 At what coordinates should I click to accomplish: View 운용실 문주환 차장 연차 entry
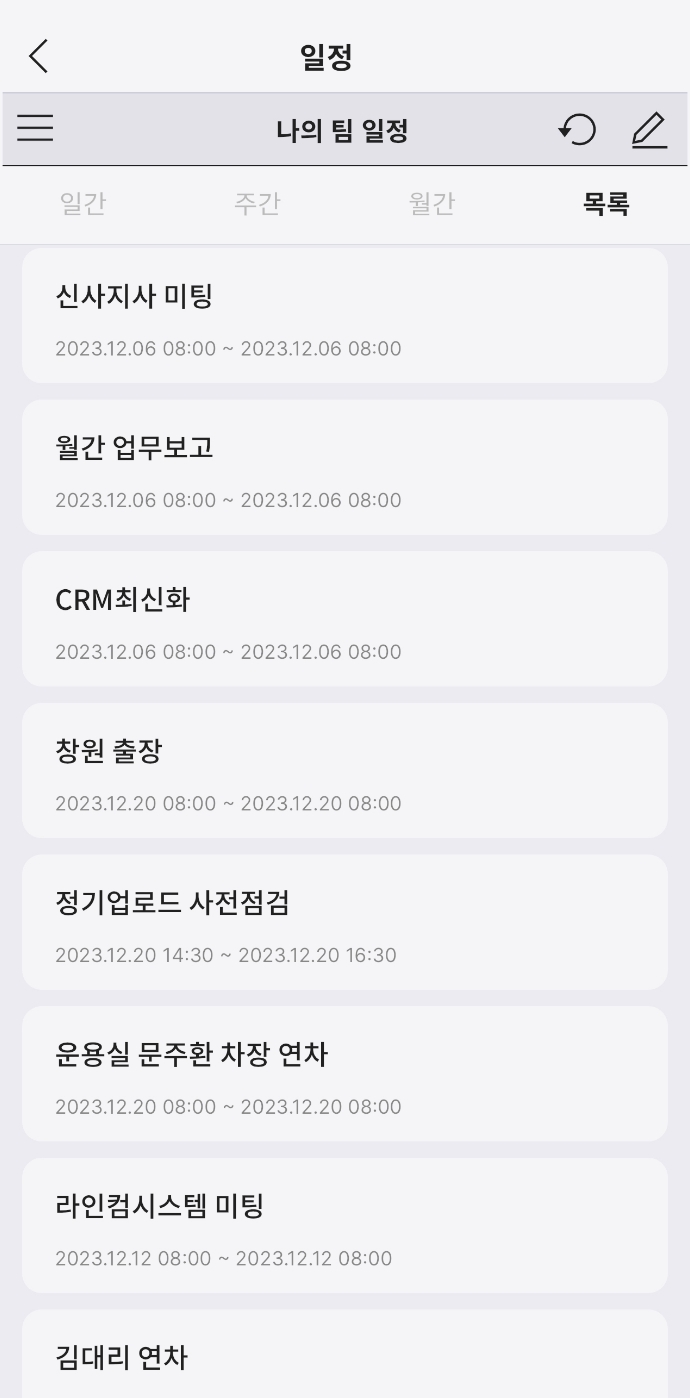[345, 1074]
